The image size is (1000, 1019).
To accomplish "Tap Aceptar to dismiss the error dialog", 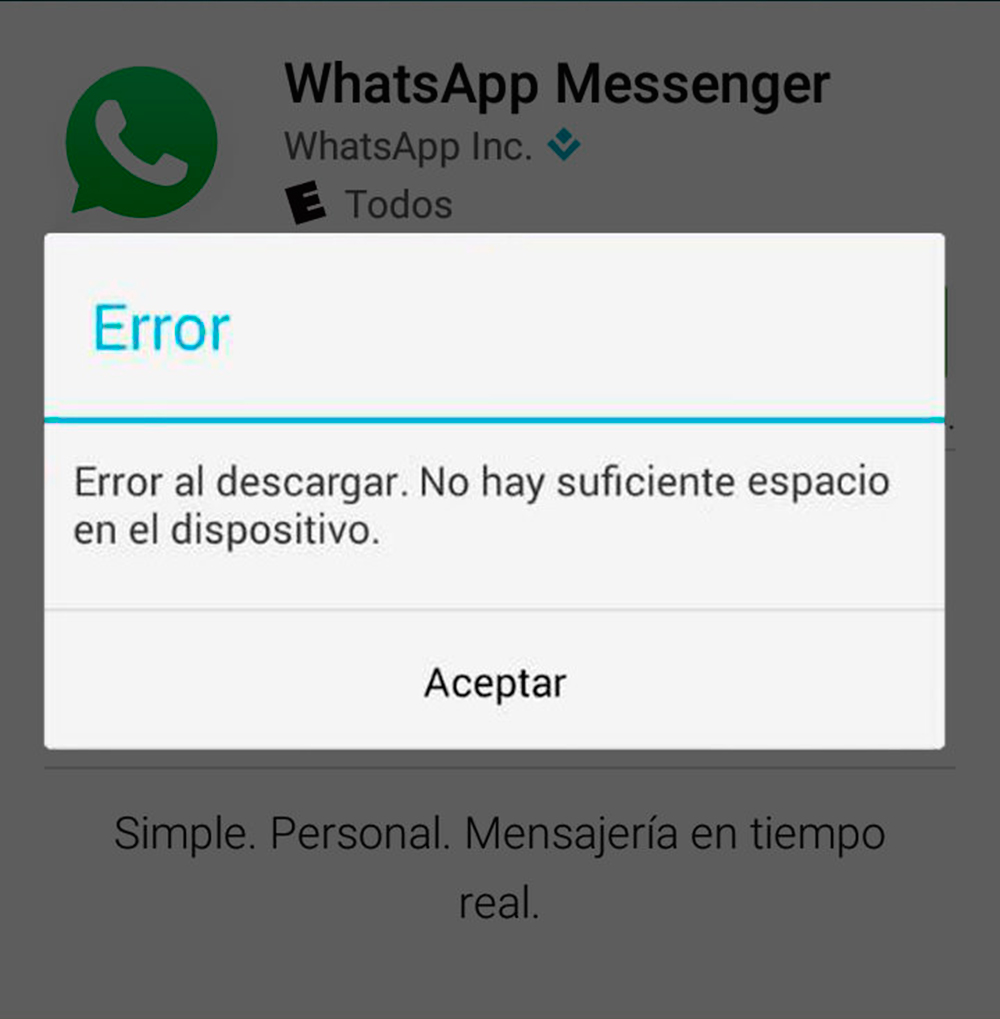I will 495,683.
